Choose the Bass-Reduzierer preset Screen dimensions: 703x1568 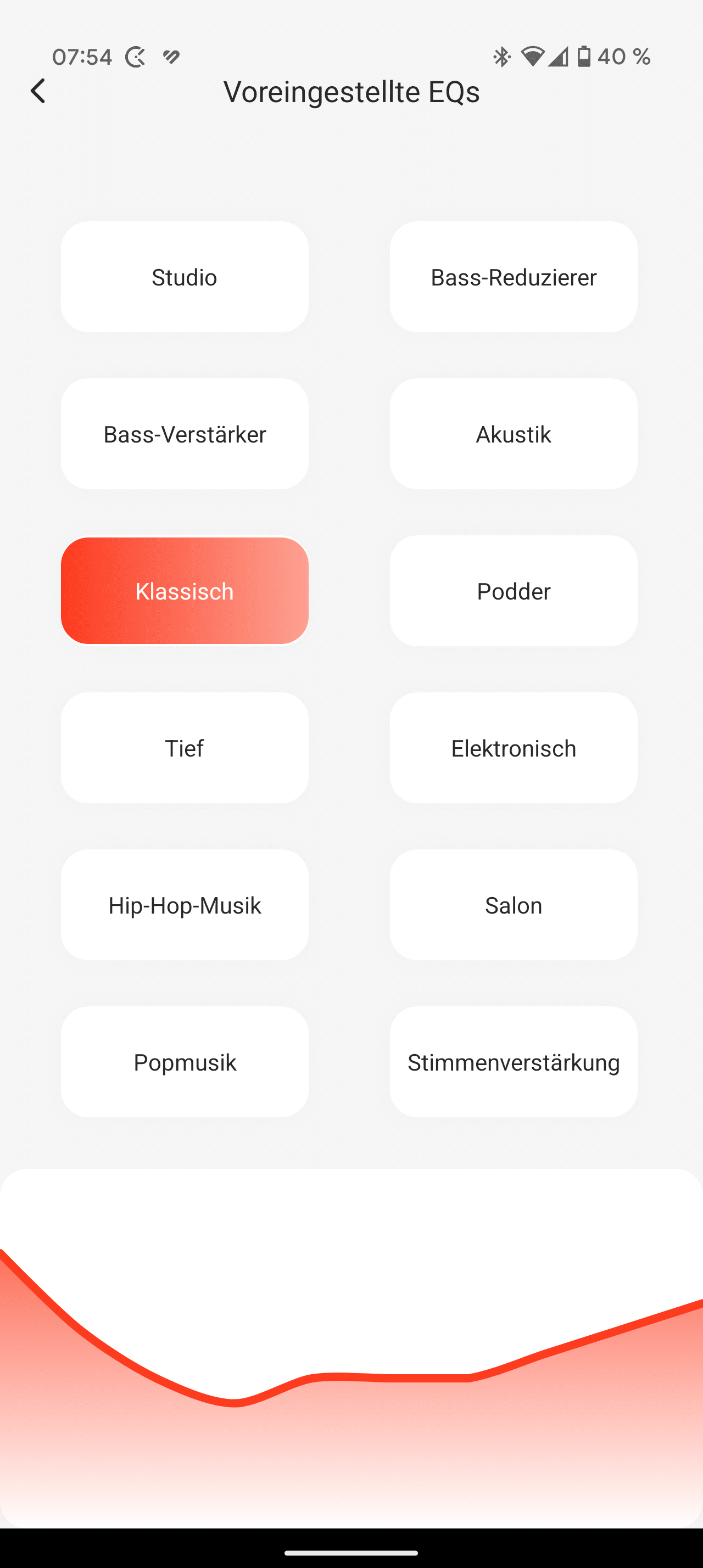point(513,277)
